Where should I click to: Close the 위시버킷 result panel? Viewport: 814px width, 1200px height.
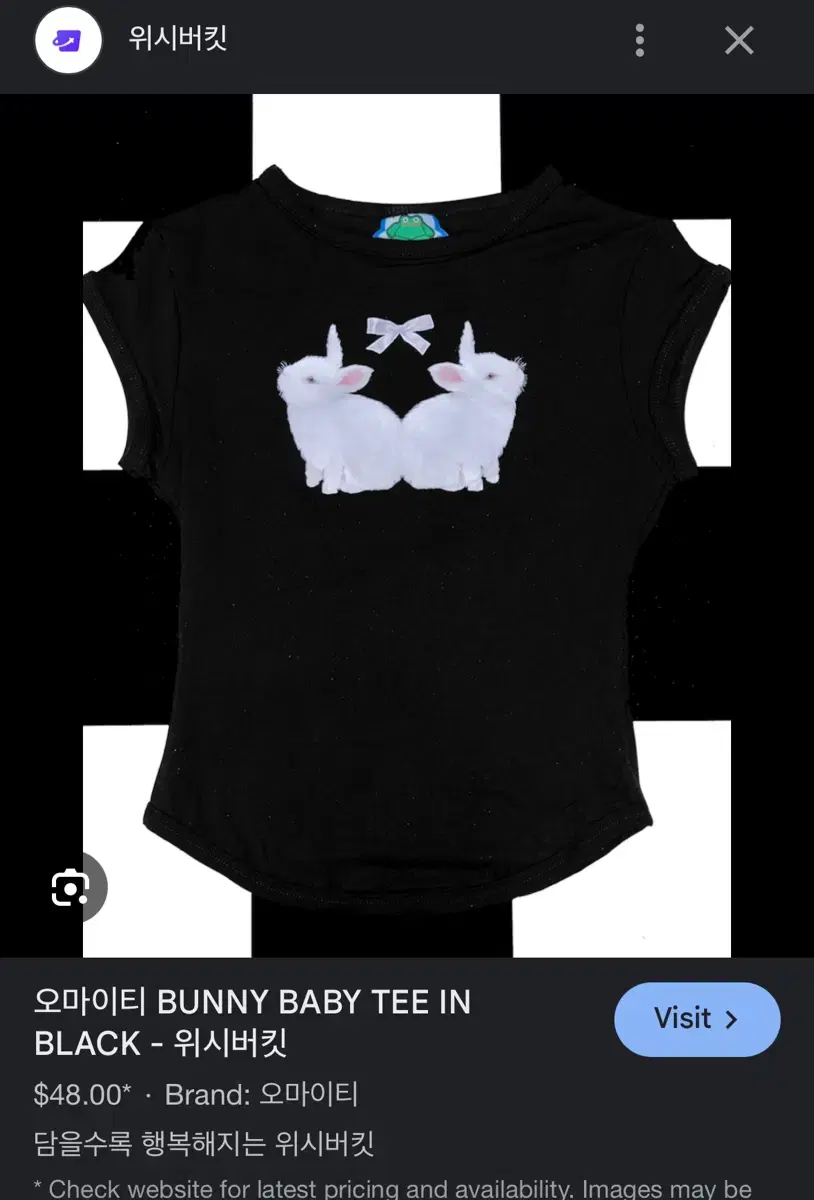(738, 40)
